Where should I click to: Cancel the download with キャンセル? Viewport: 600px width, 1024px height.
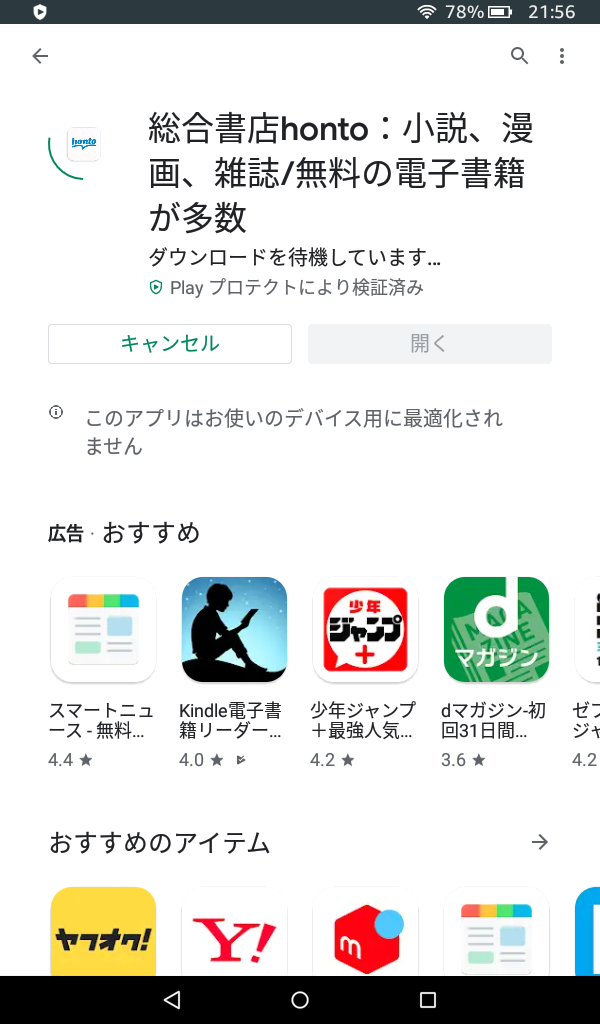[170, 344]
